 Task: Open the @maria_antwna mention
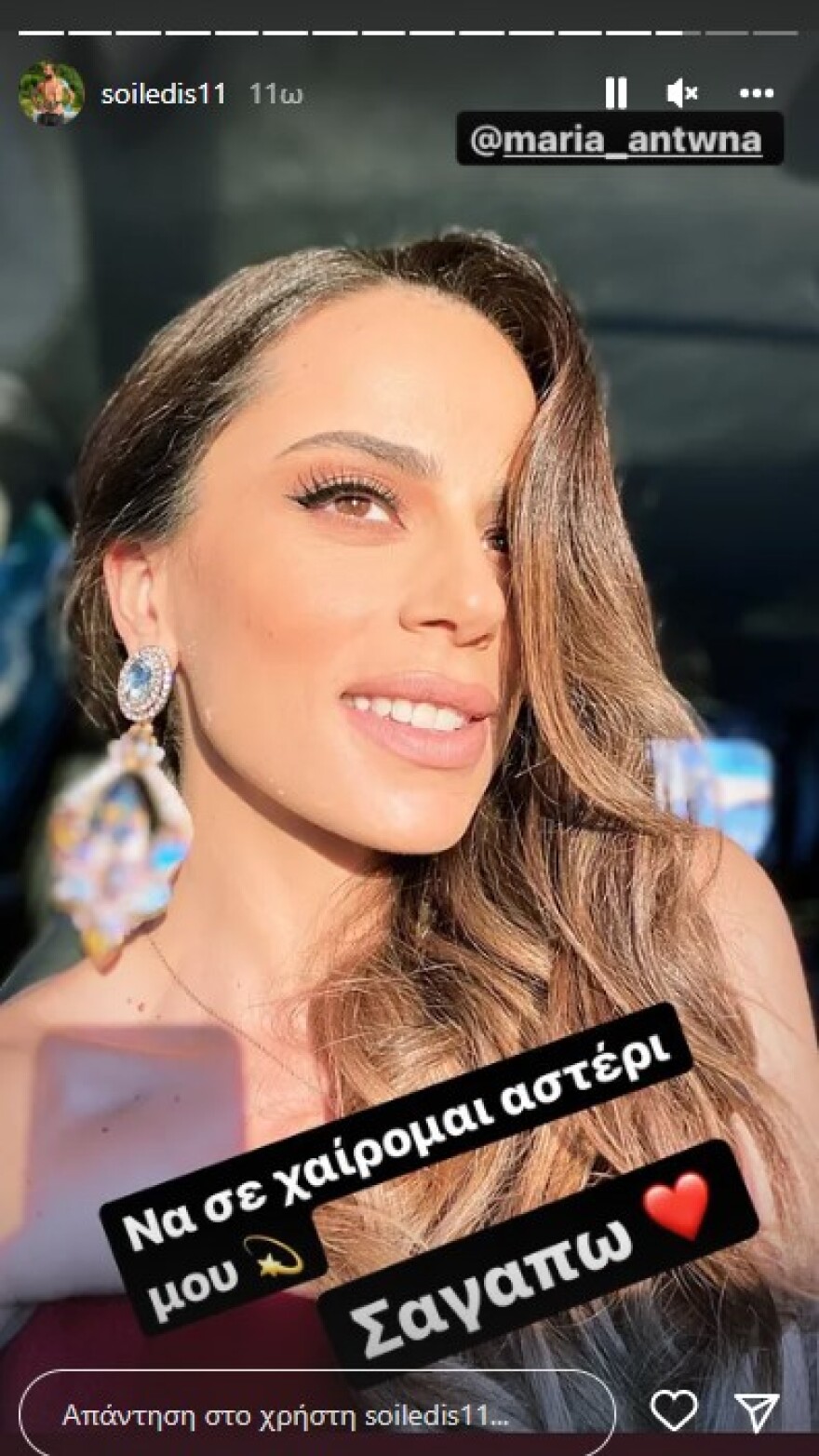click(x=619, y=141)
